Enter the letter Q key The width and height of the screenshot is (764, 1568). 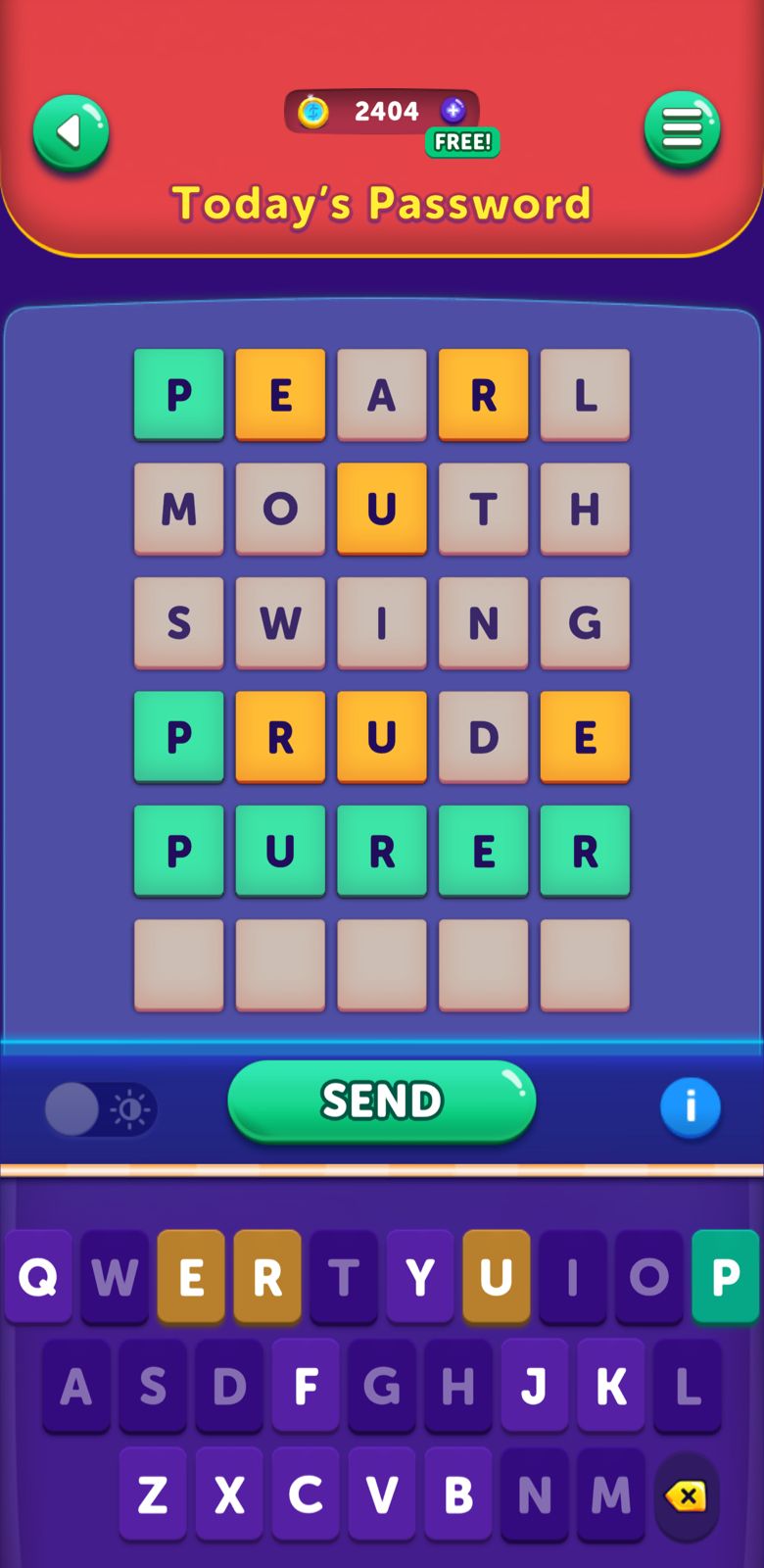pyautogui.click(x=38, y=1277)
